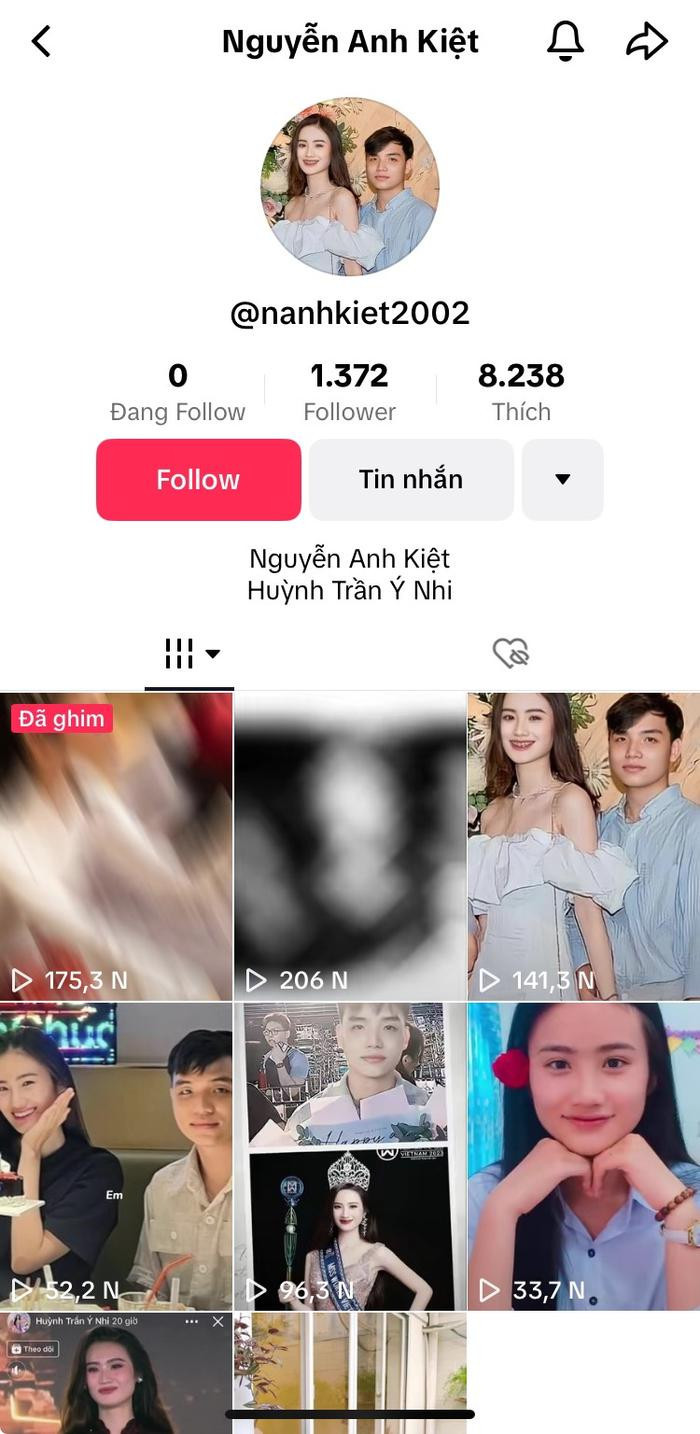Open the notifications bell for this profile
The width and height of the screenshot is (700, 1434).
(x=565, y=41)
